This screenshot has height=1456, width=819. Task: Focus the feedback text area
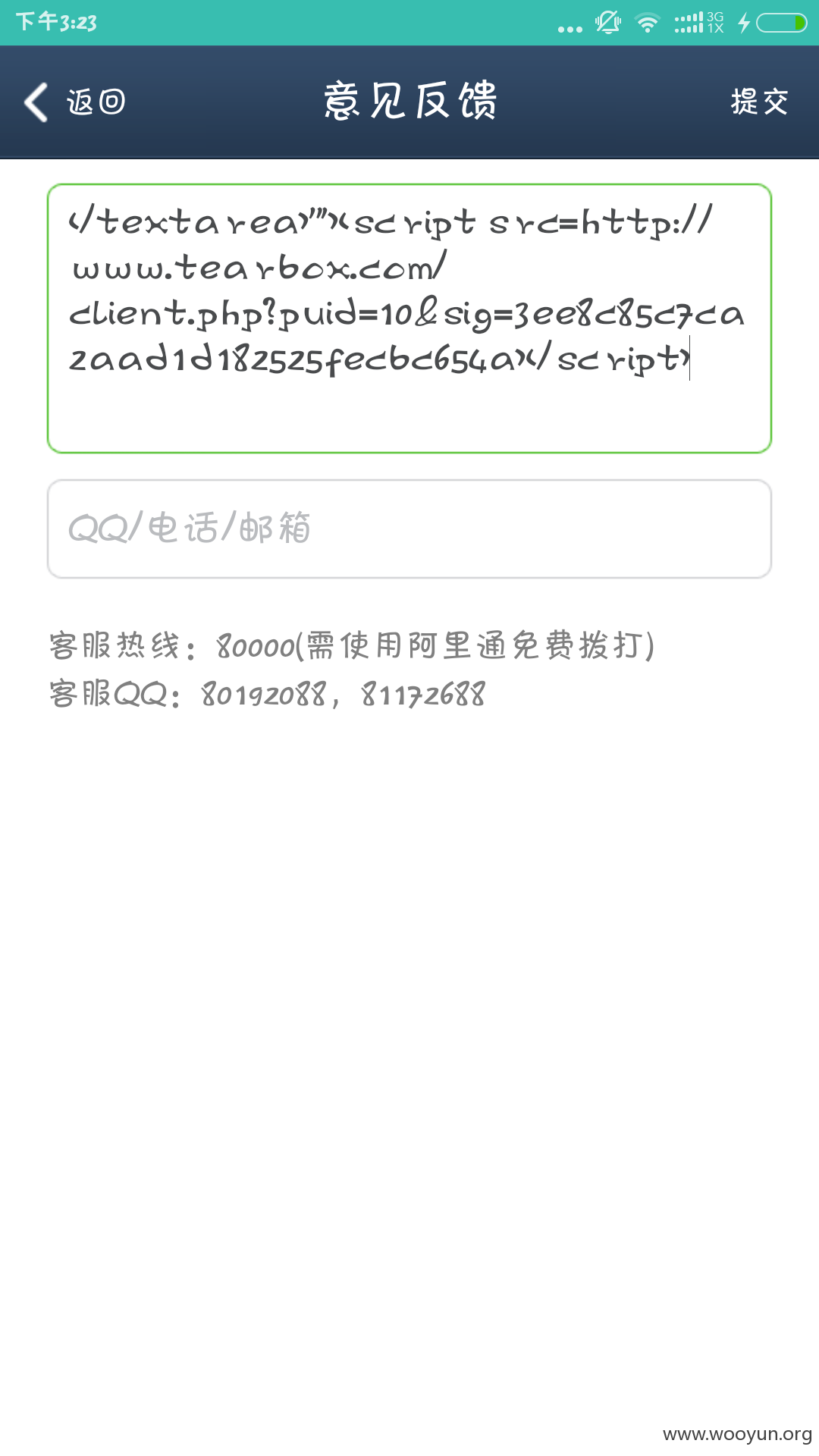click(409, 318)
